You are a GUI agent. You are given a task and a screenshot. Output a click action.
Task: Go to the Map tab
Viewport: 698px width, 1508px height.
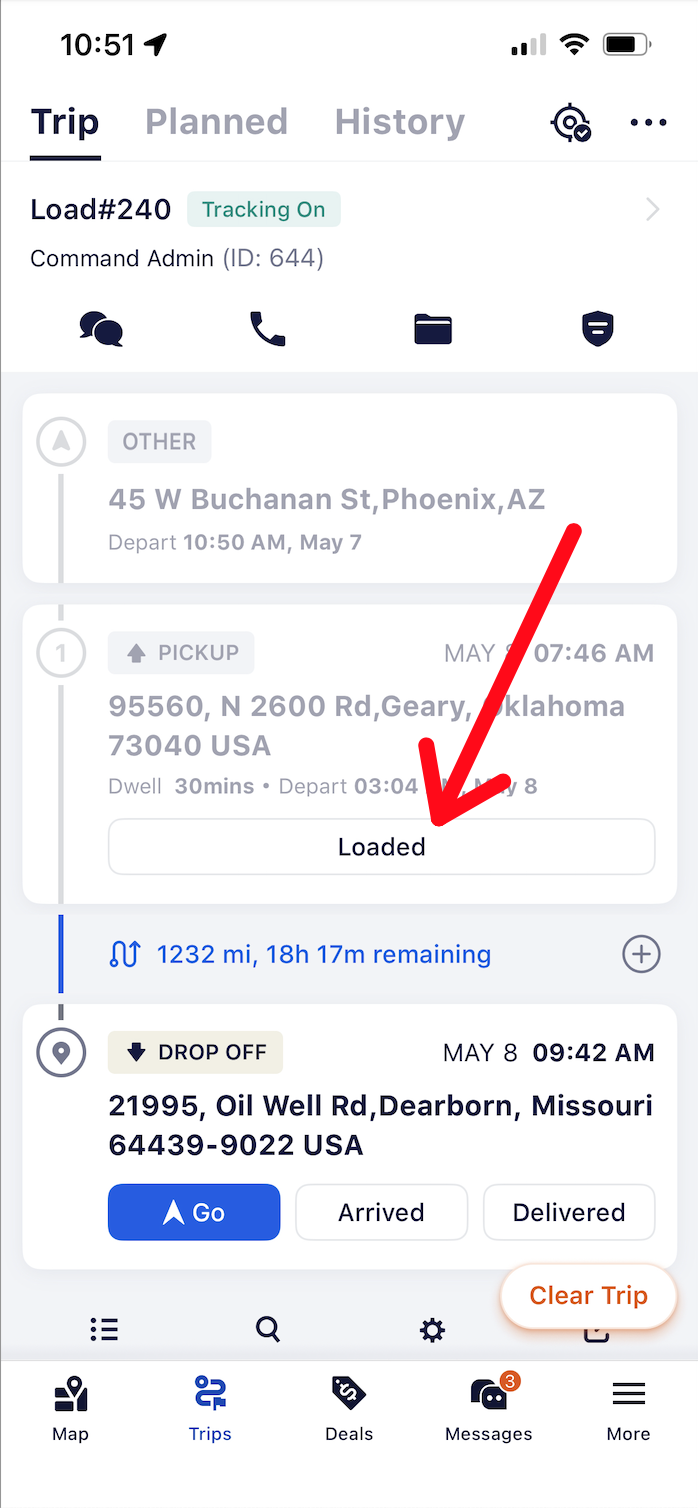point(70,1409)
